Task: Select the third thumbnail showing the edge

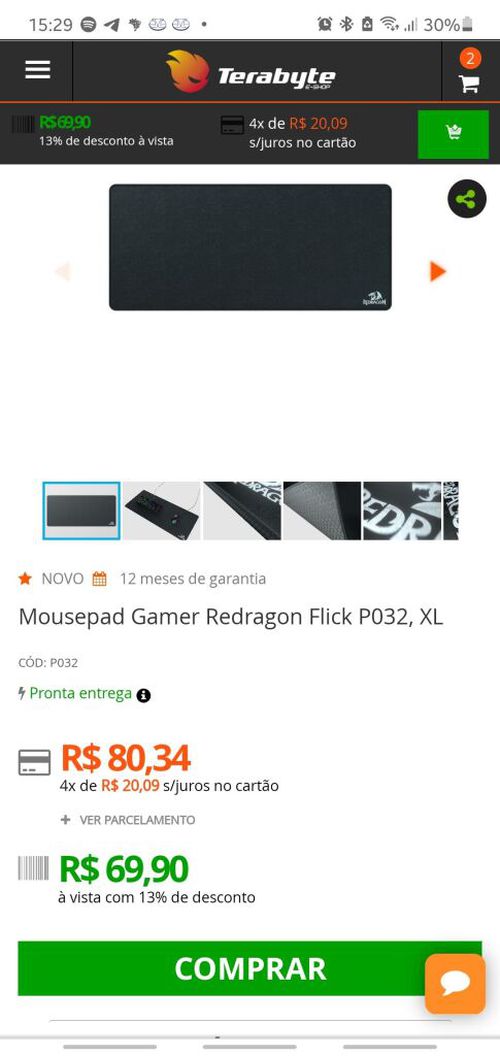Action: 242,510
